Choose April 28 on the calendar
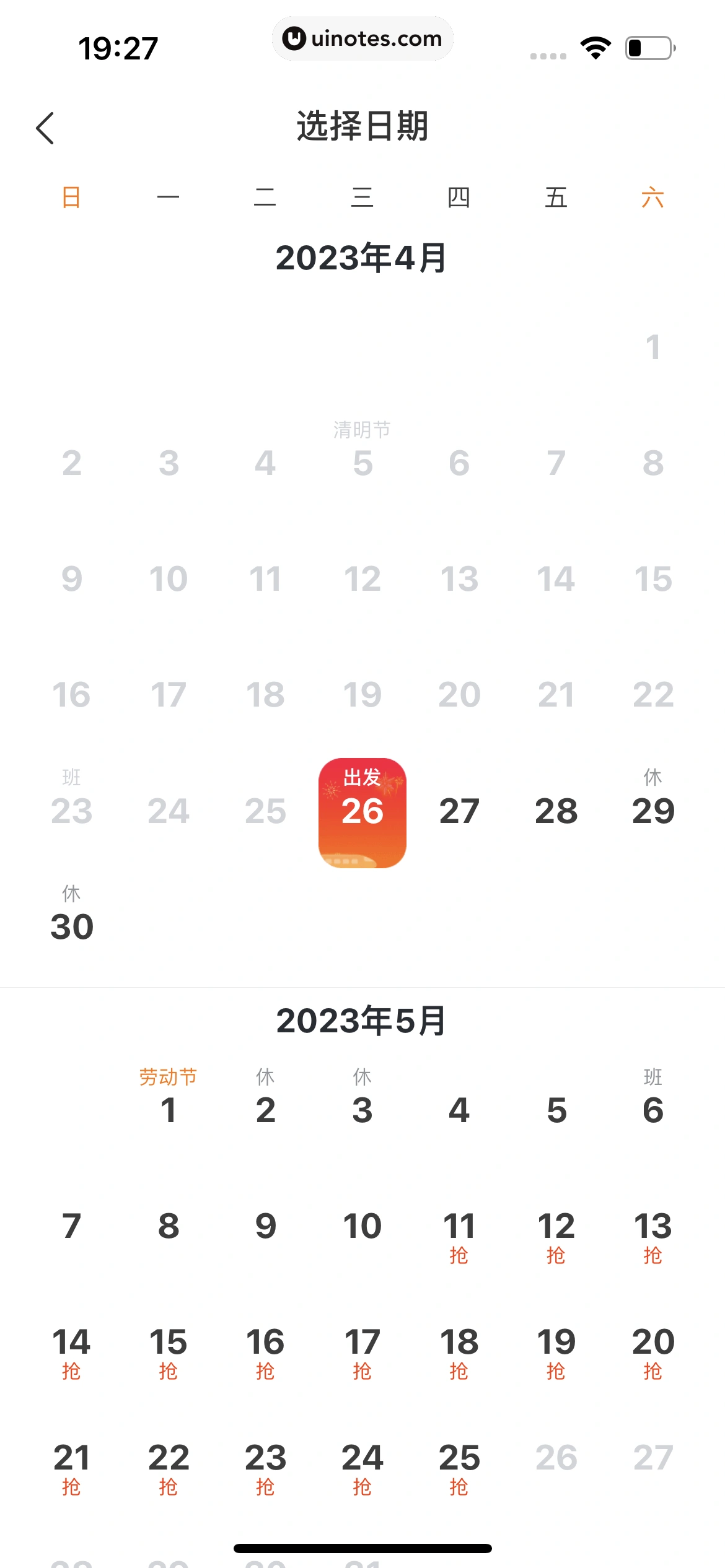Viewport: 725px width, 1568px height. pos(556,811)
